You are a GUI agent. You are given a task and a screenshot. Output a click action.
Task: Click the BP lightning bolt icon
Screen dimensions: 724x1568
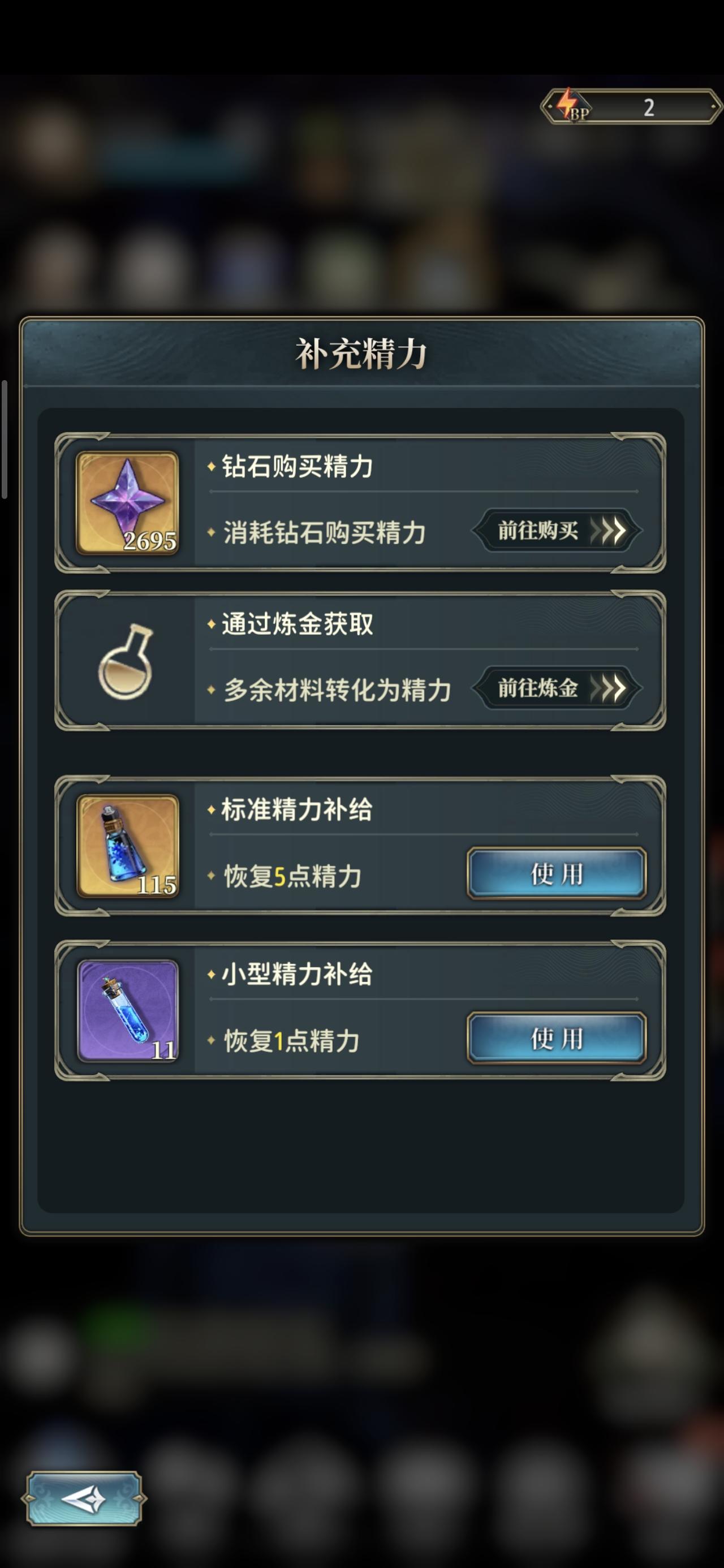pos(567,102)
